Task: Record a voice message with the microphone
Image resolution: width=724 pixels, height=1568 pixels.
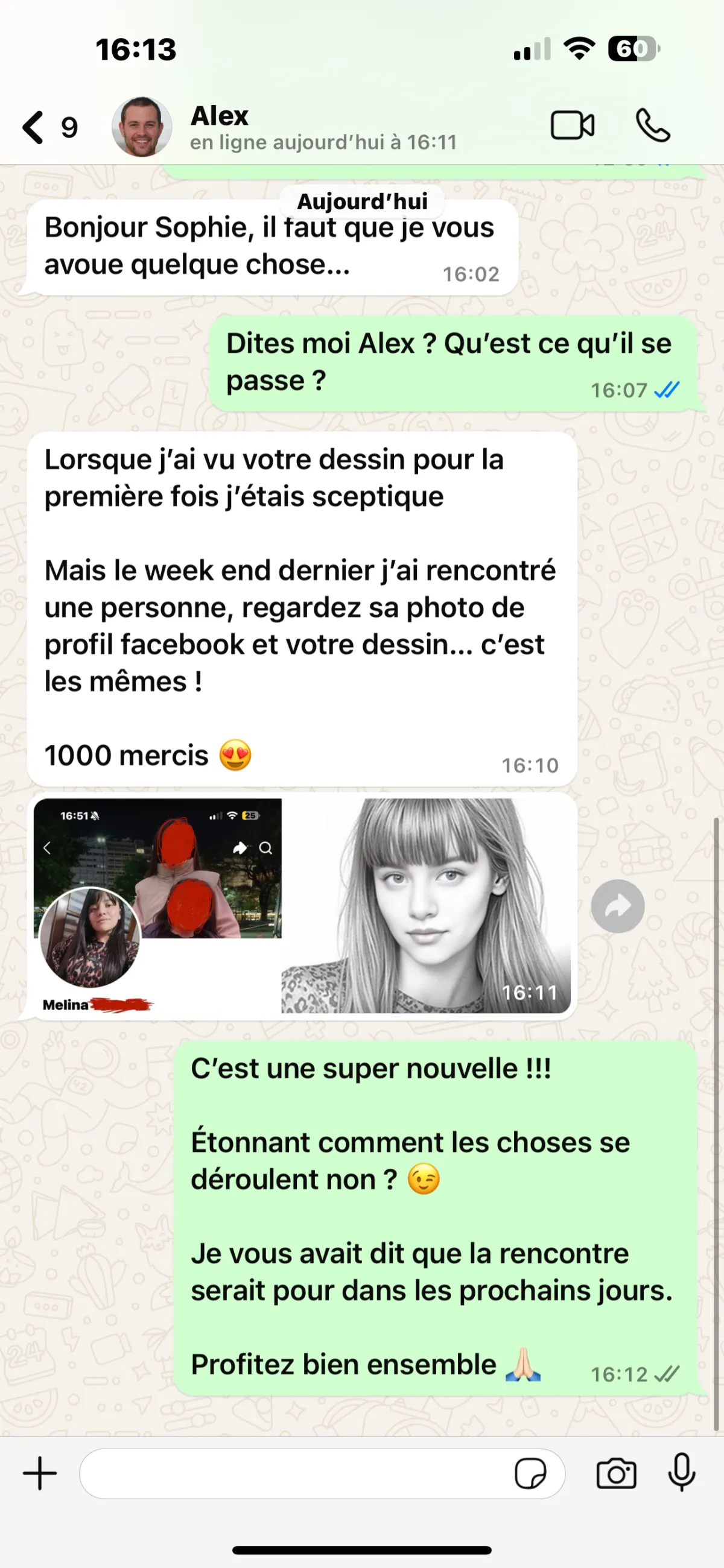Action: tap(681, 1473)
